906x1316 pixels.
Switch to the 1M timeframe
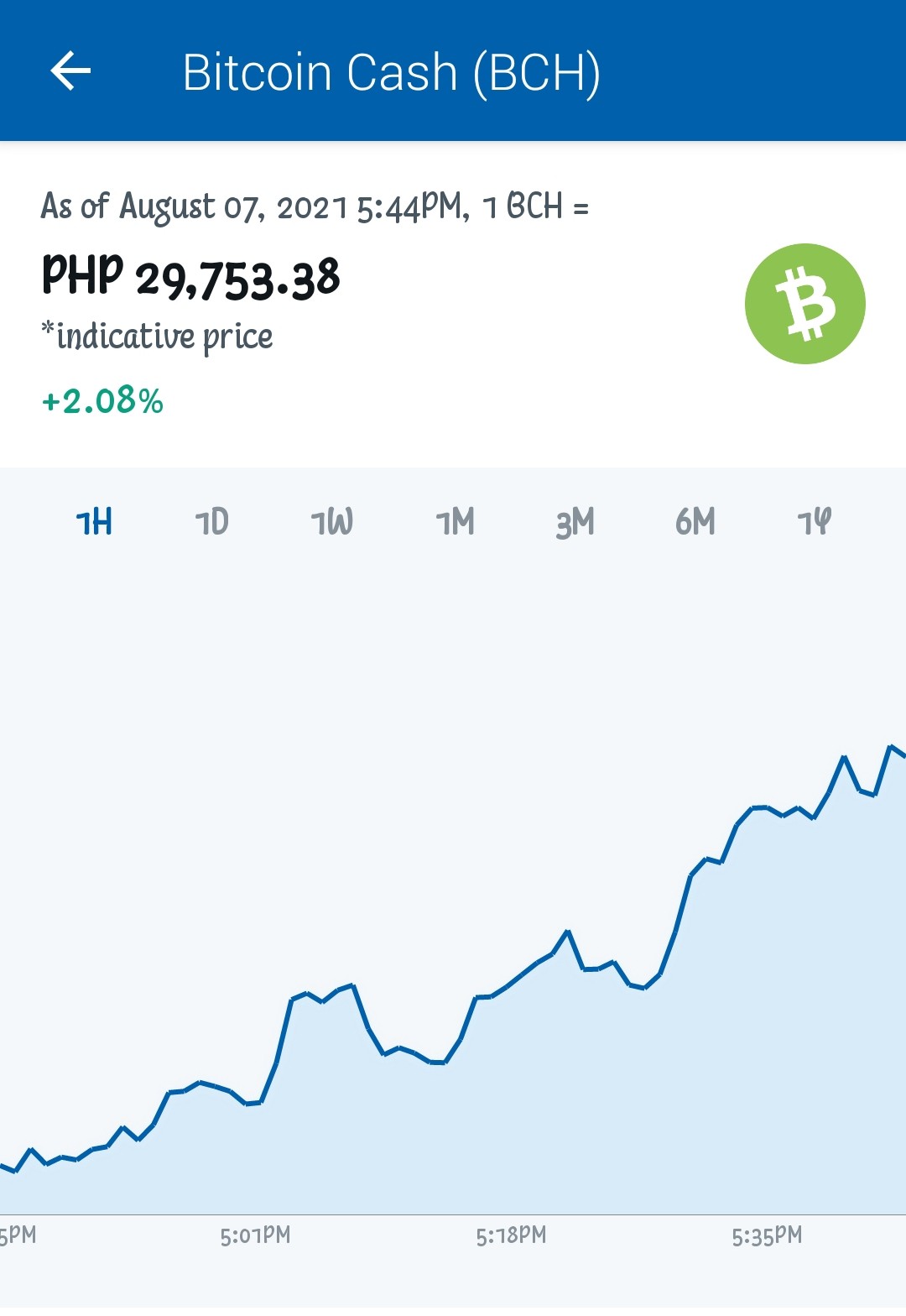pyautogui.click(x=455, y=522)
